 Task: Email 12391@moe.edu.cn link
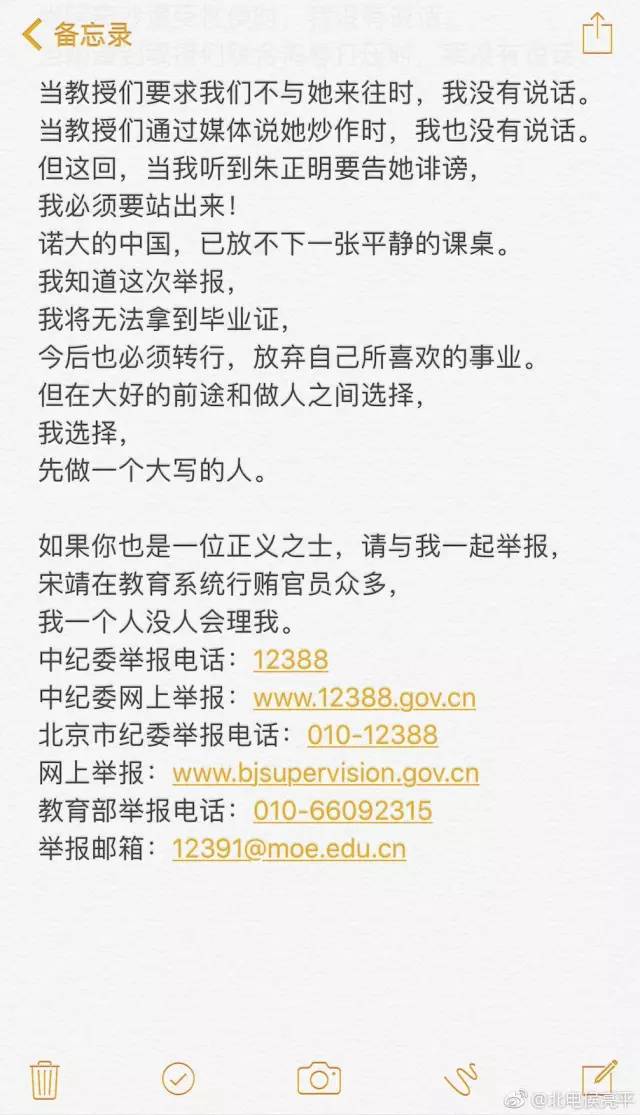coord(289,848)
